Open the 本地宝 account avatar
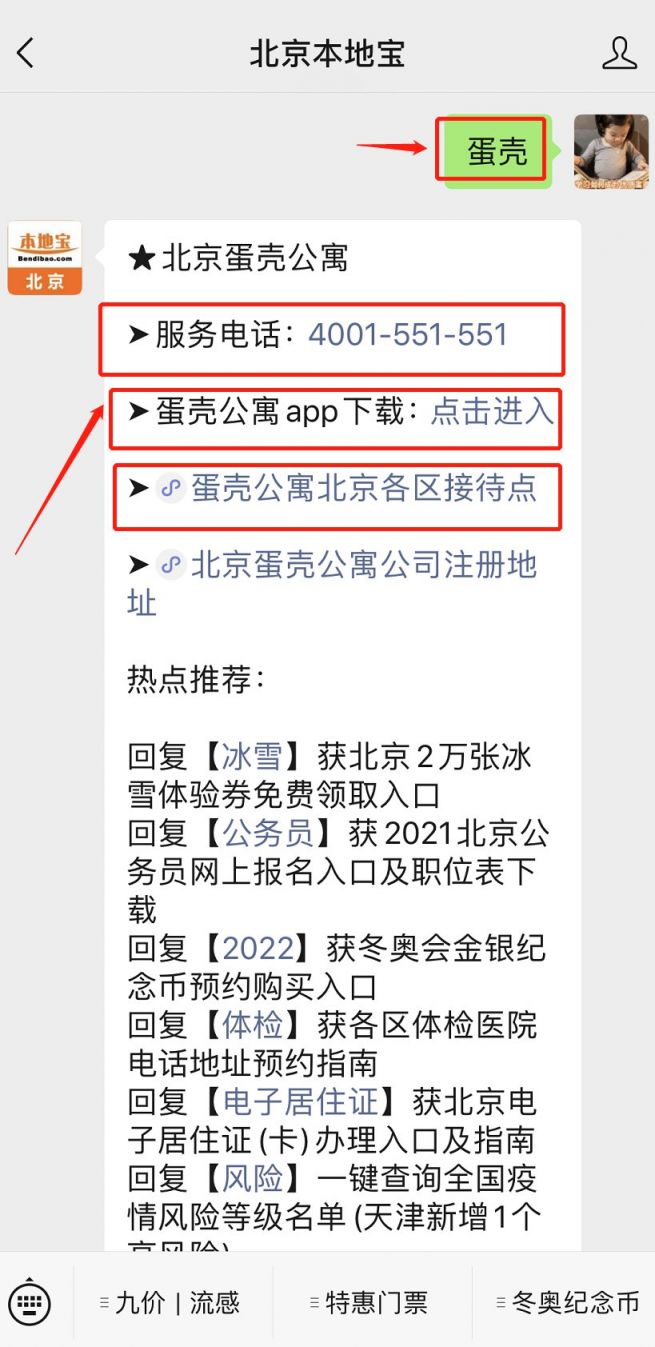Screen dimensions: 655x1347 [45, 258]
